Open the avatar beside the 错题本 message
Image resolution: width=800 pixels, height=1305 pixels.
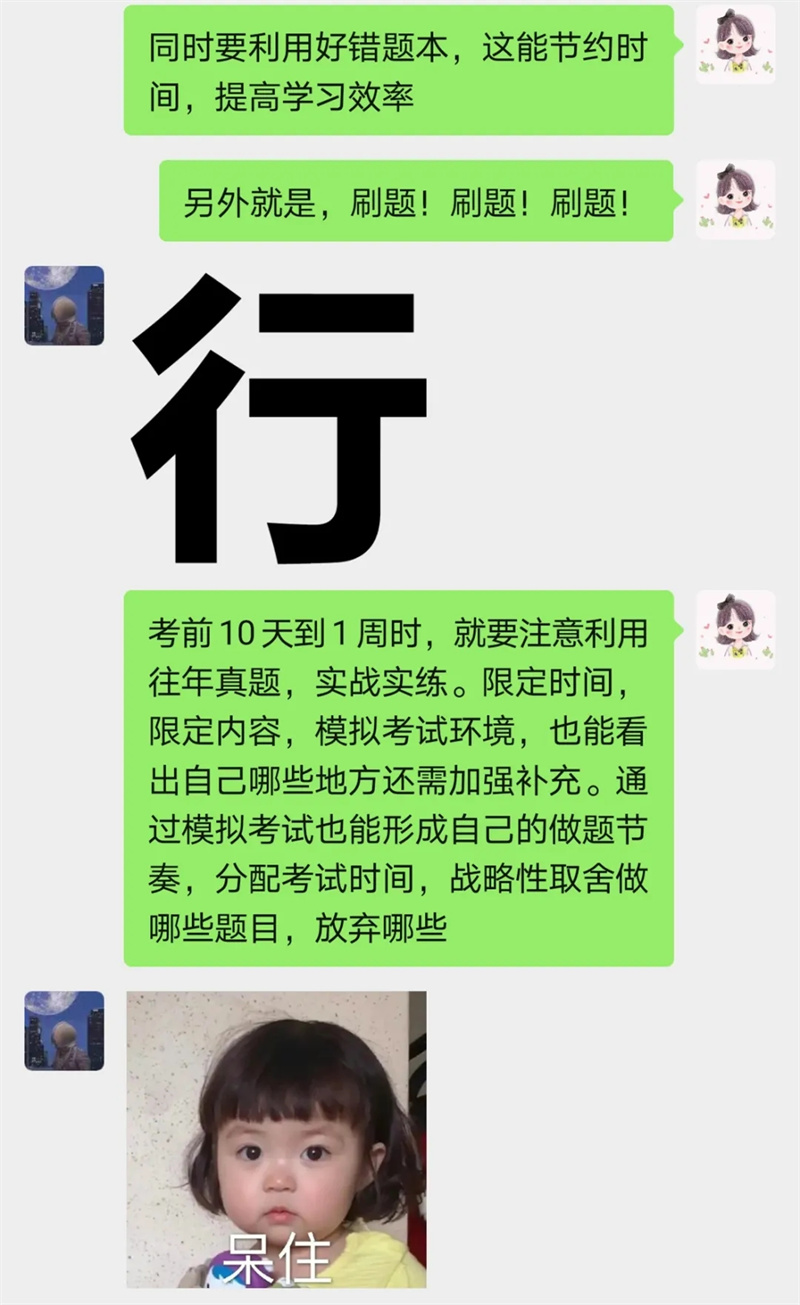[736, 44]
